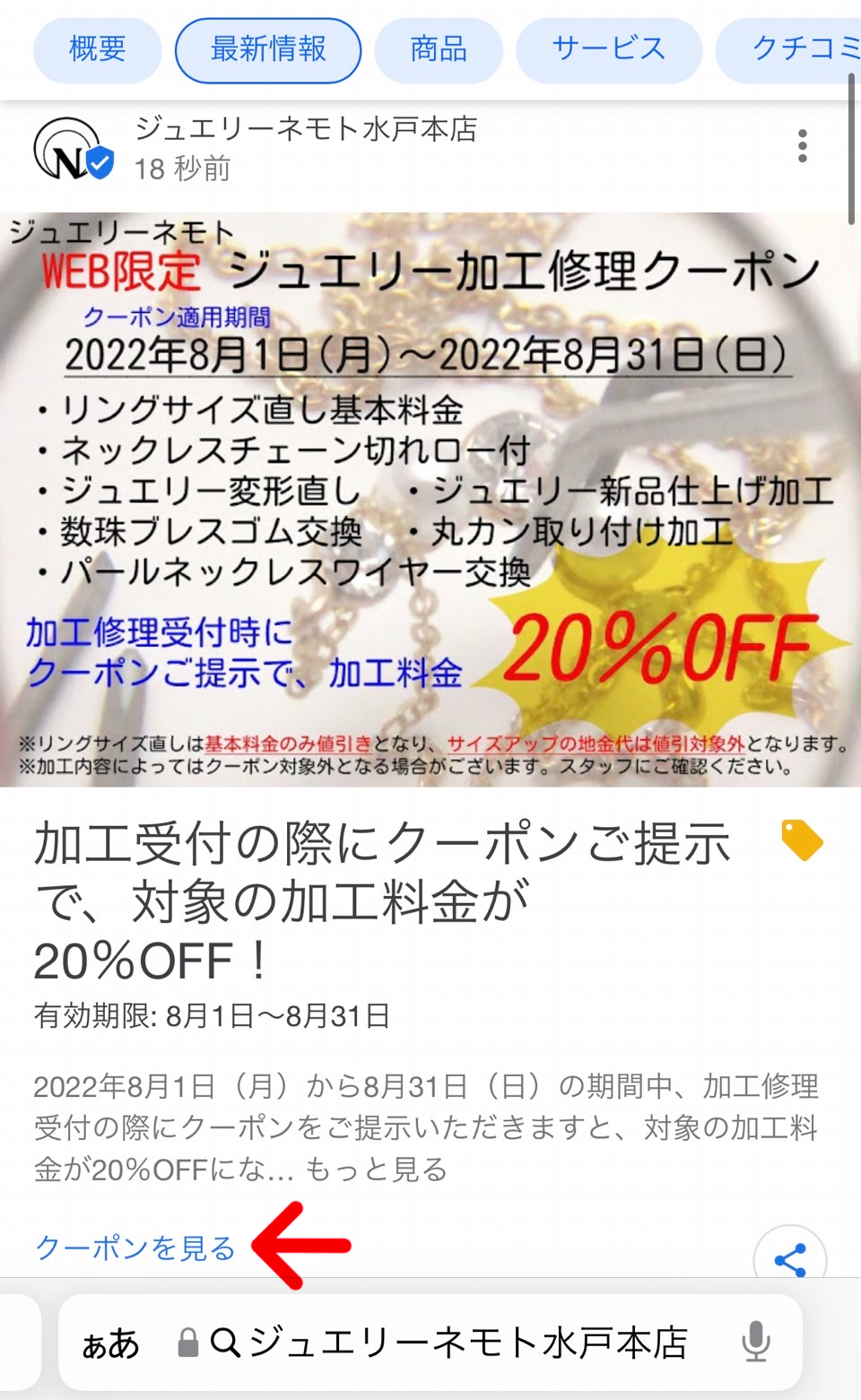
Task: Open the post's three-dot overflow menu
Action: [802, 146]
